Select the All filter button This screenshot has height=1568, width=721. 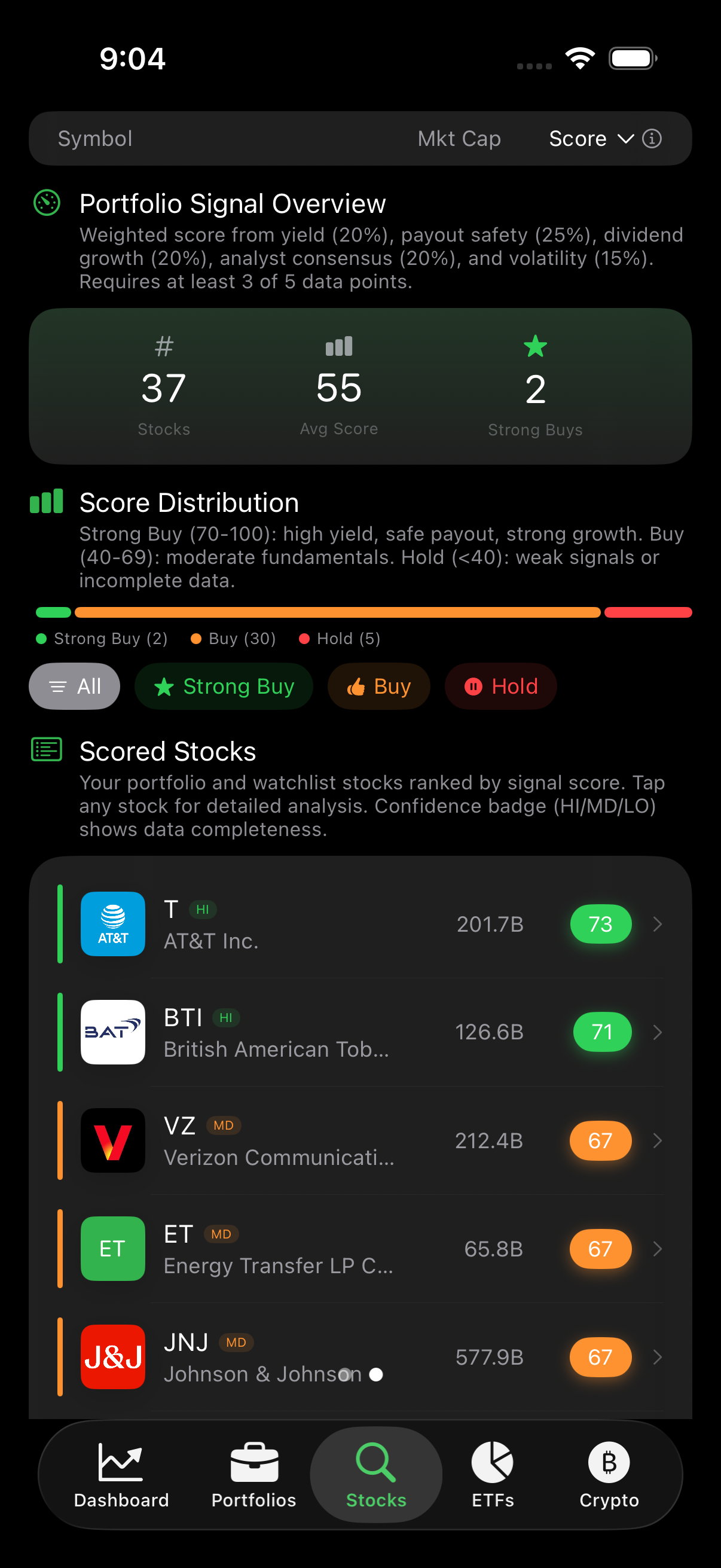74,686
